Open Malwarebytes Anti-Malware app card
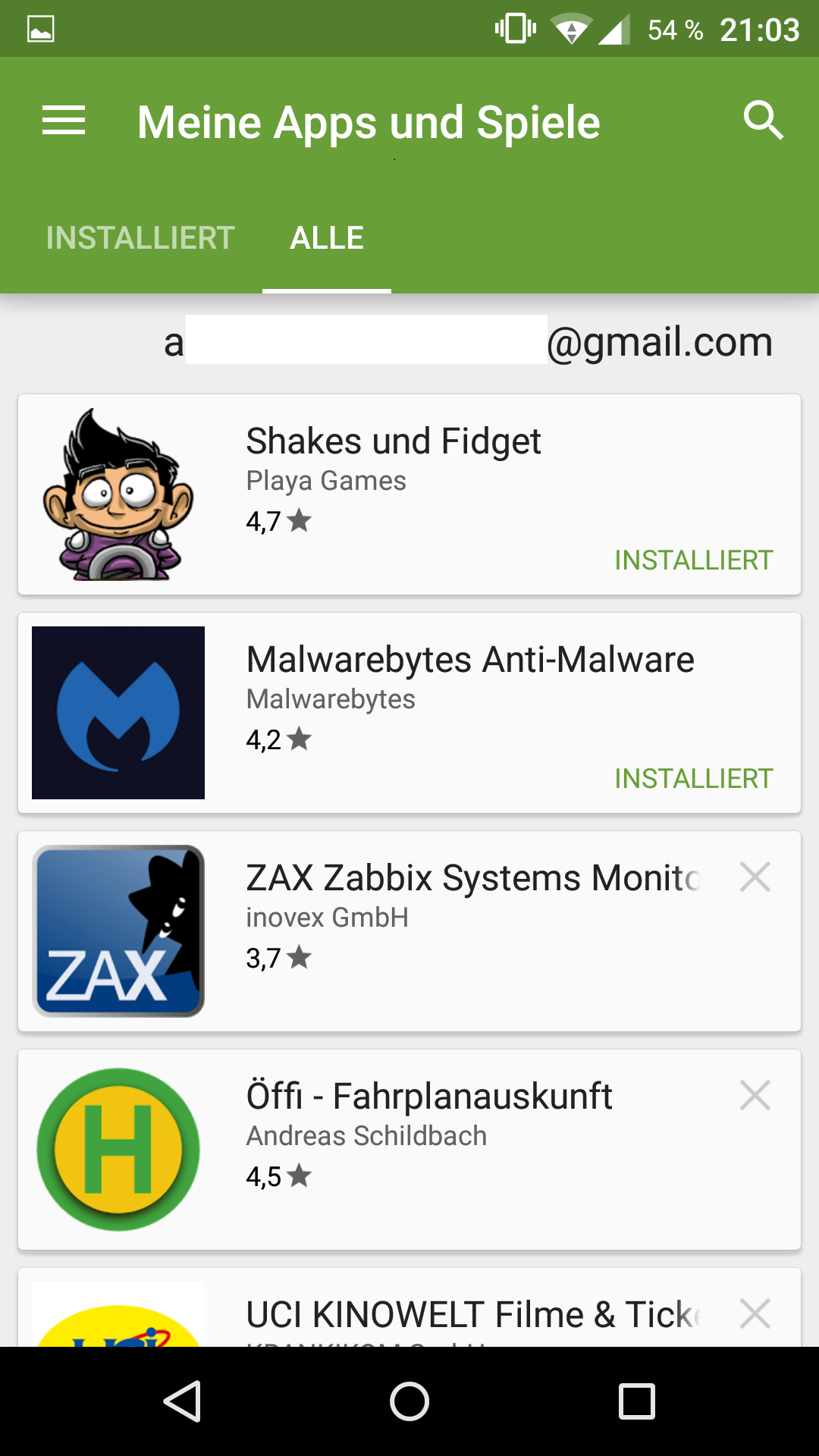 tap(409, 713)
